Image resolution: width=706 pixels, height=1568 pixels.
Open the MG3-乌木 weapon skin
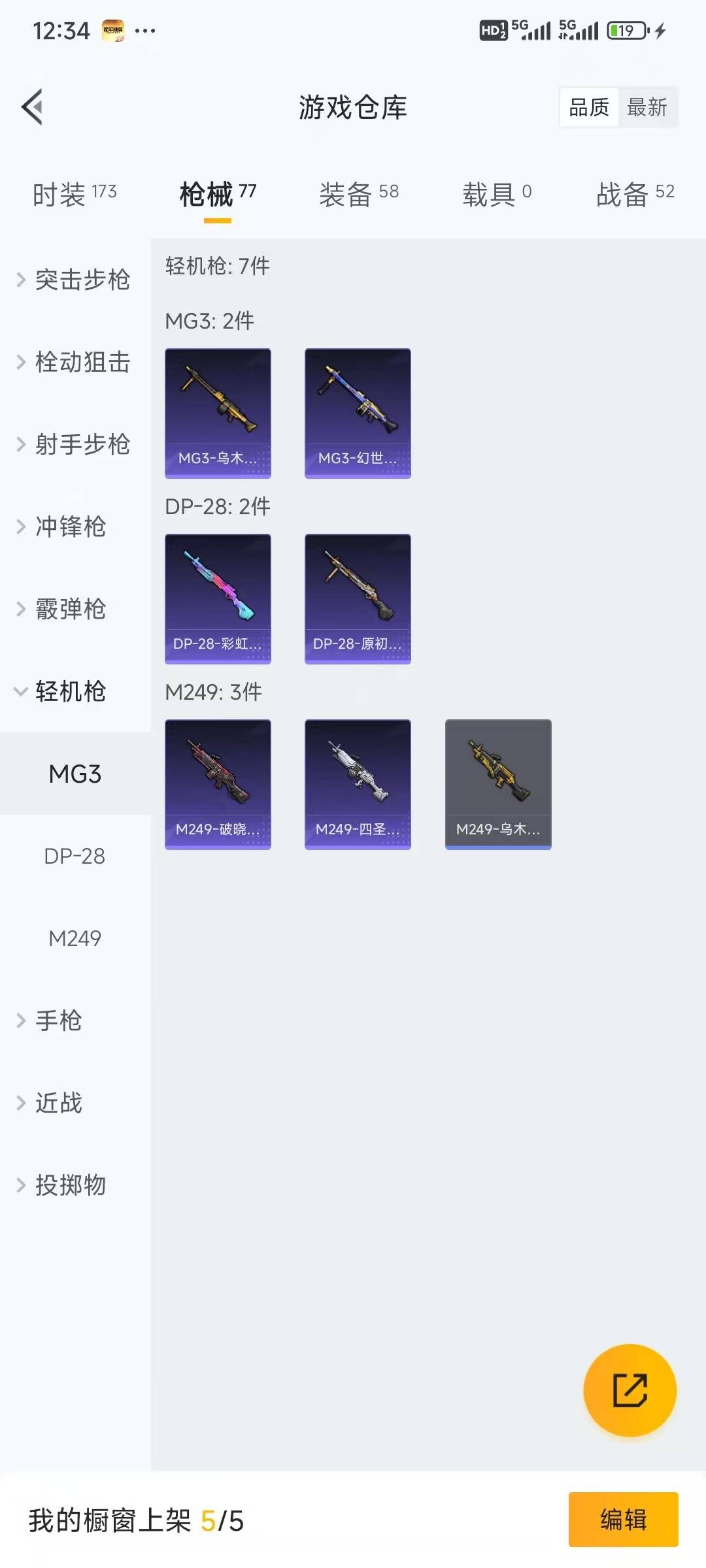[x=218, y=413]
